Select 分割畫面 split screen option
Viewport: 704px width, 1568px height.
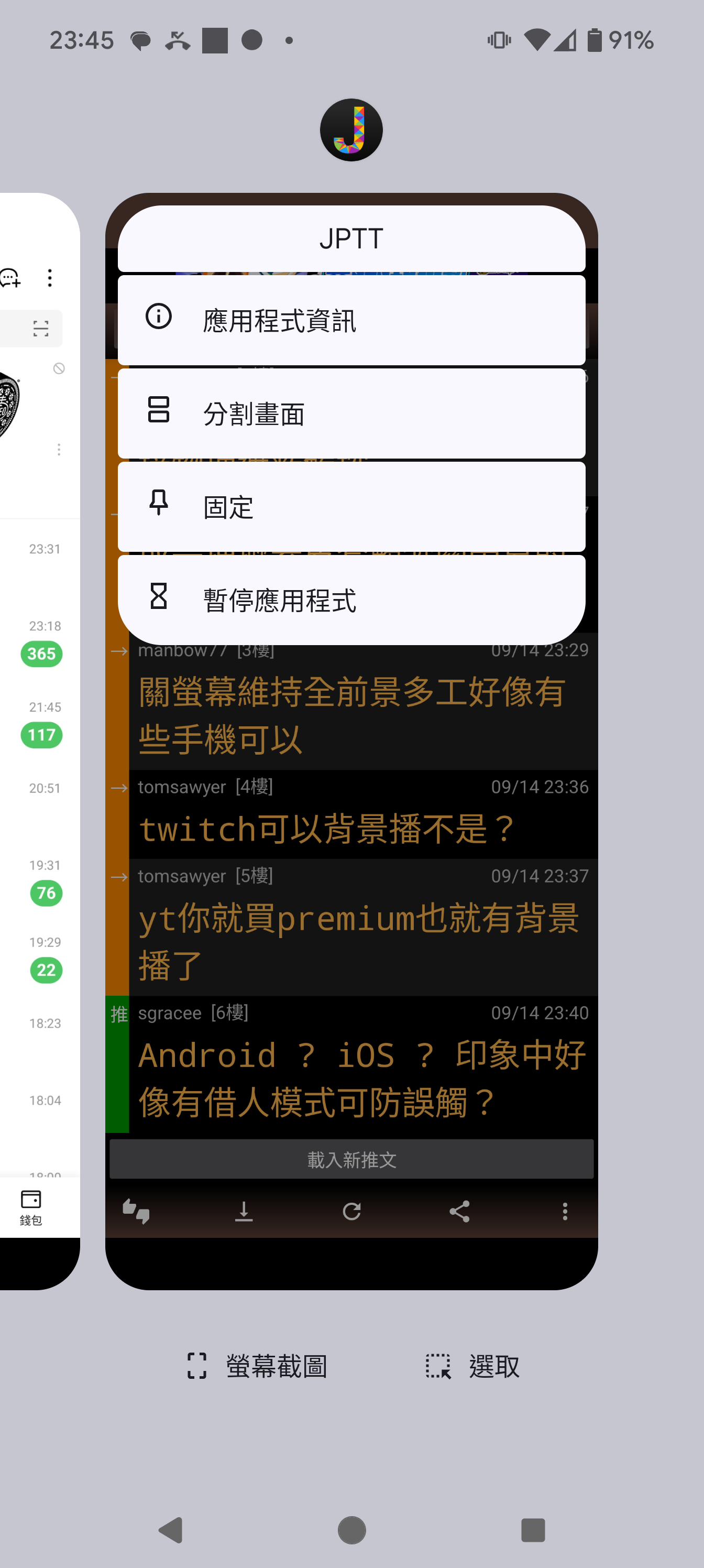point(351,413)
